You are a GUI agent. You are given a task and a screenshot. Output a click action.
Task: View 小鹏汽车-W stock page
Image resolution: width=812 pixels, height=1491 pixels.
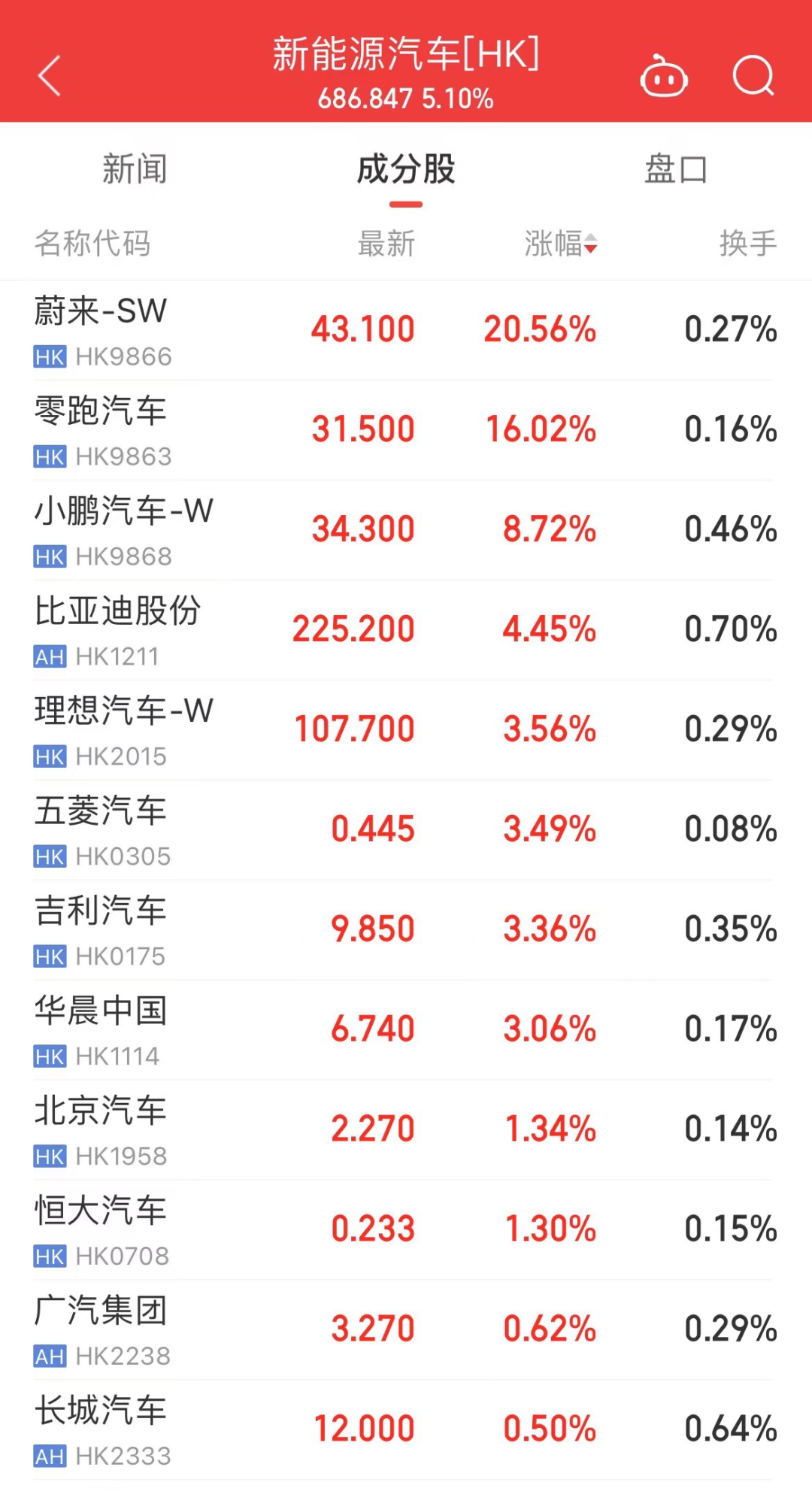click(406, 530)
